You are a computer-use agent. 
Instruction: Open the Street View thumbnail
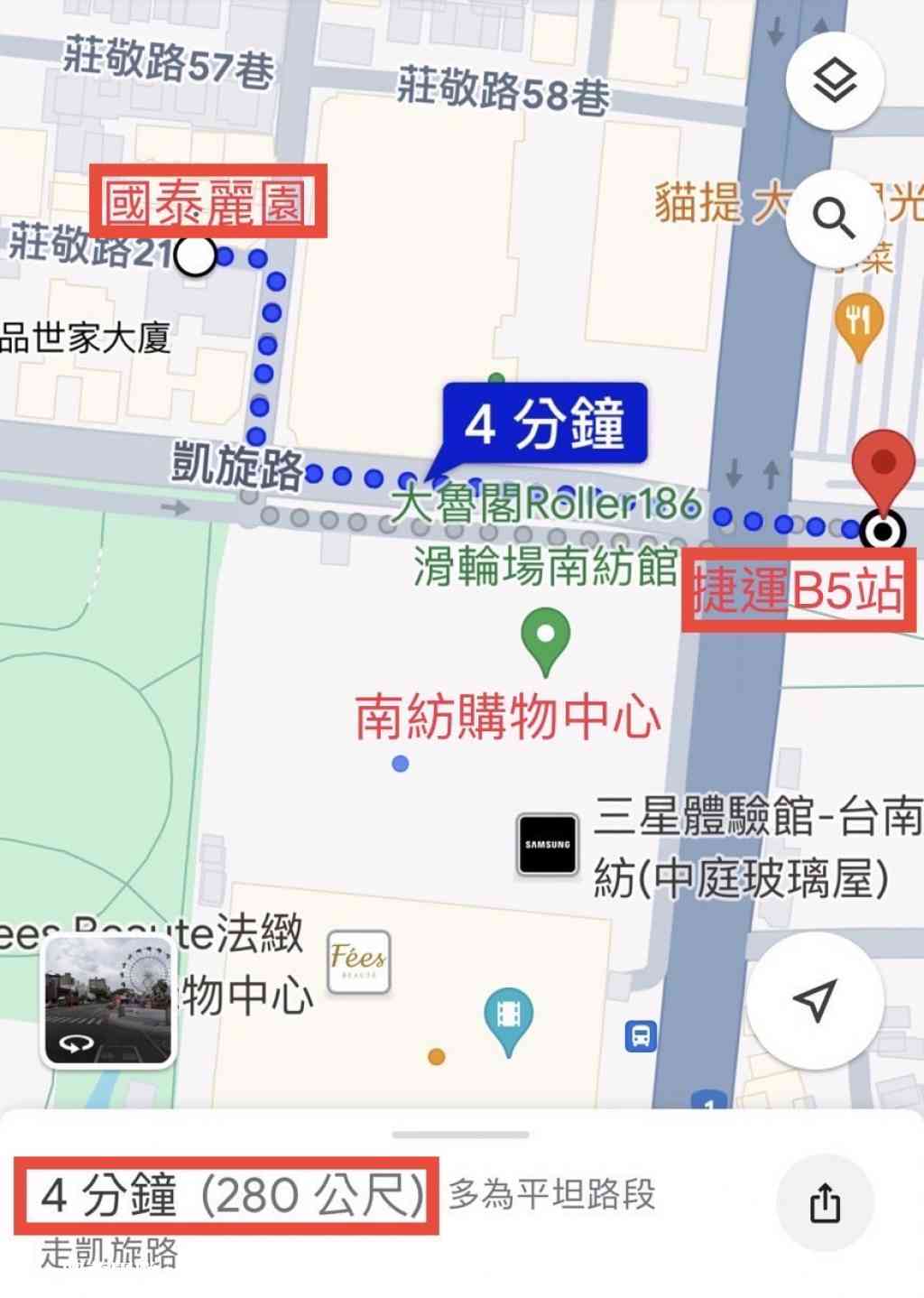pos(108,1001)
